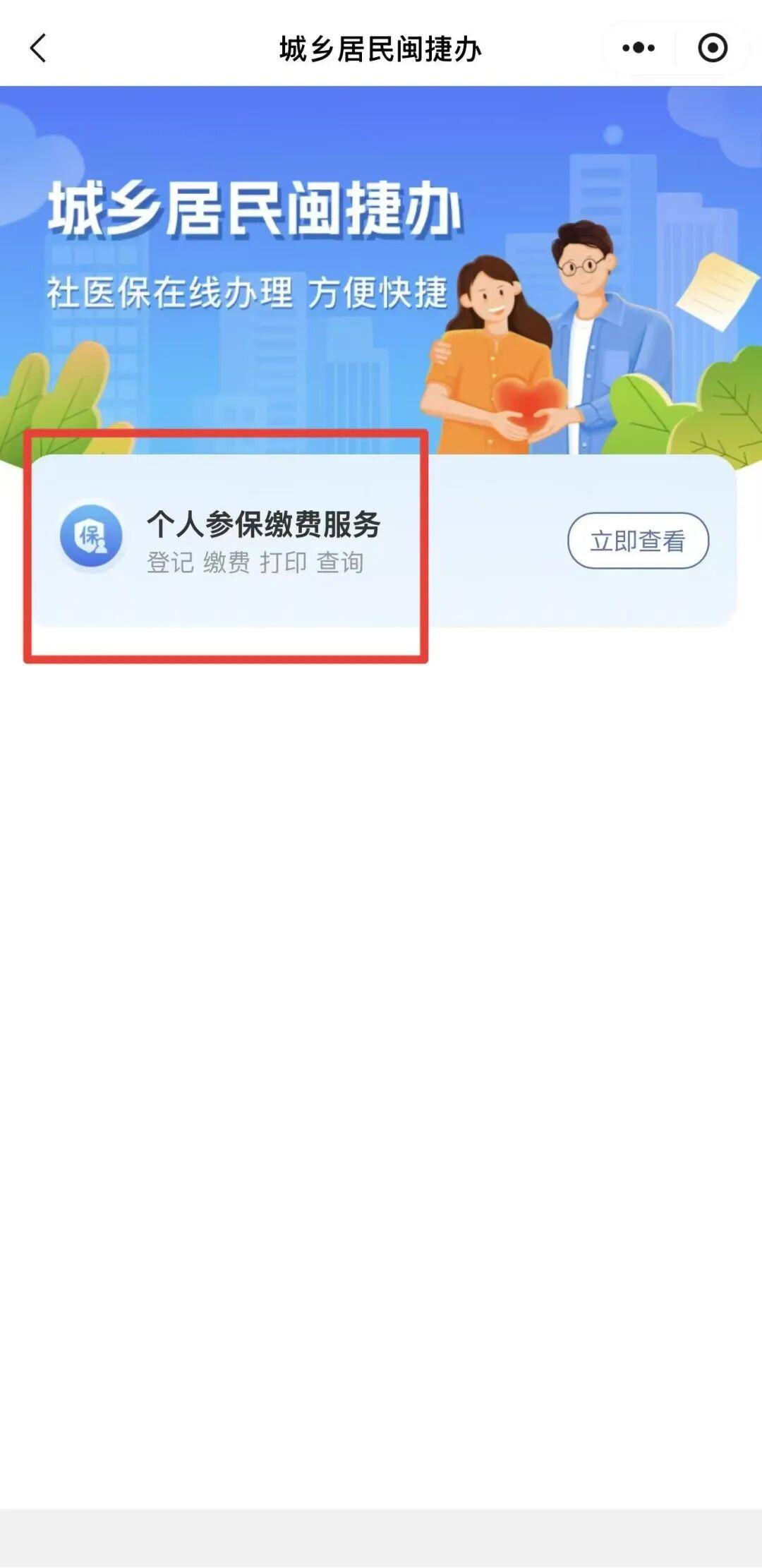The image size is (762, 1568).
Task: Close the mini program with the circle icon
Action: (x=712, y=48)
